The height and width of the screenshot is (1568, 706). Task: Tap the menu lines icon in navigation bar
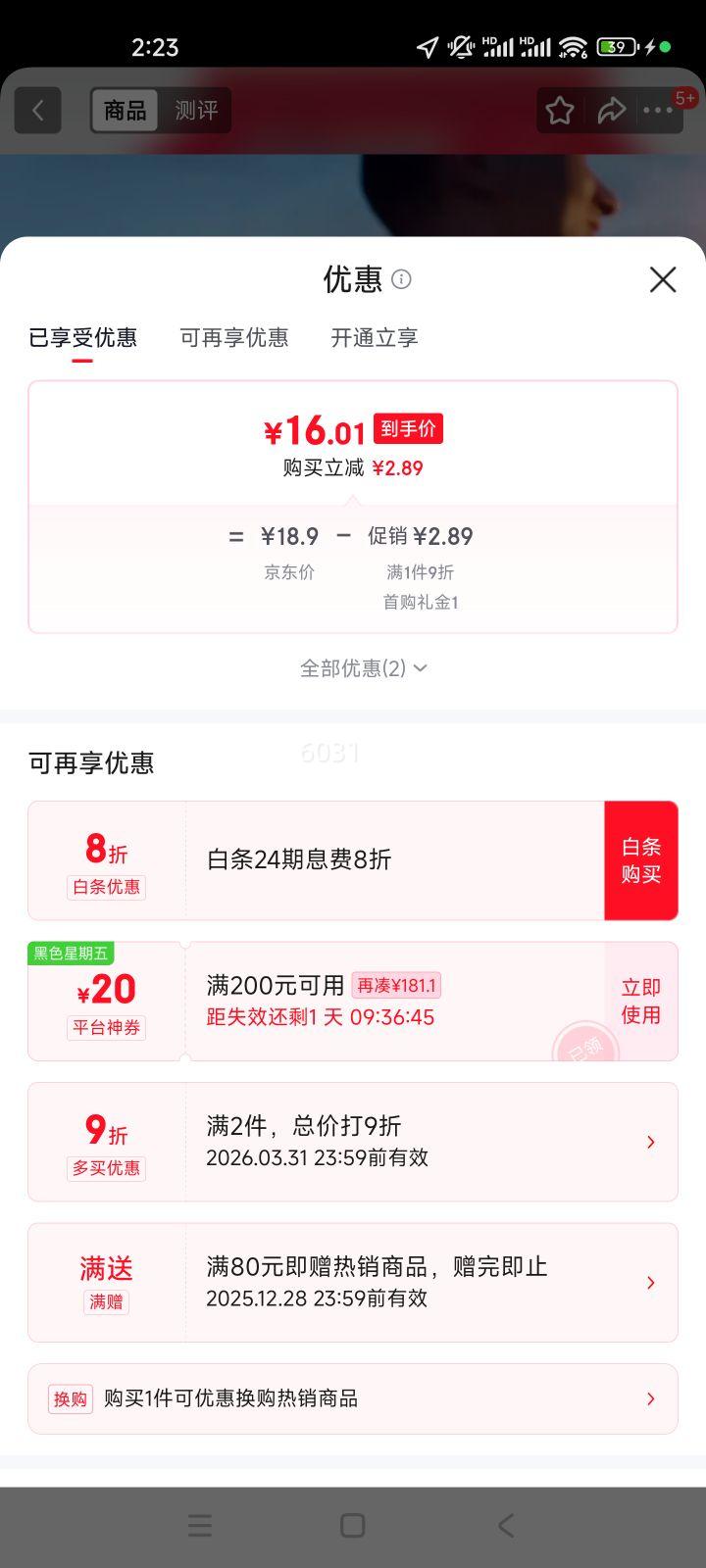point(199,1525)
